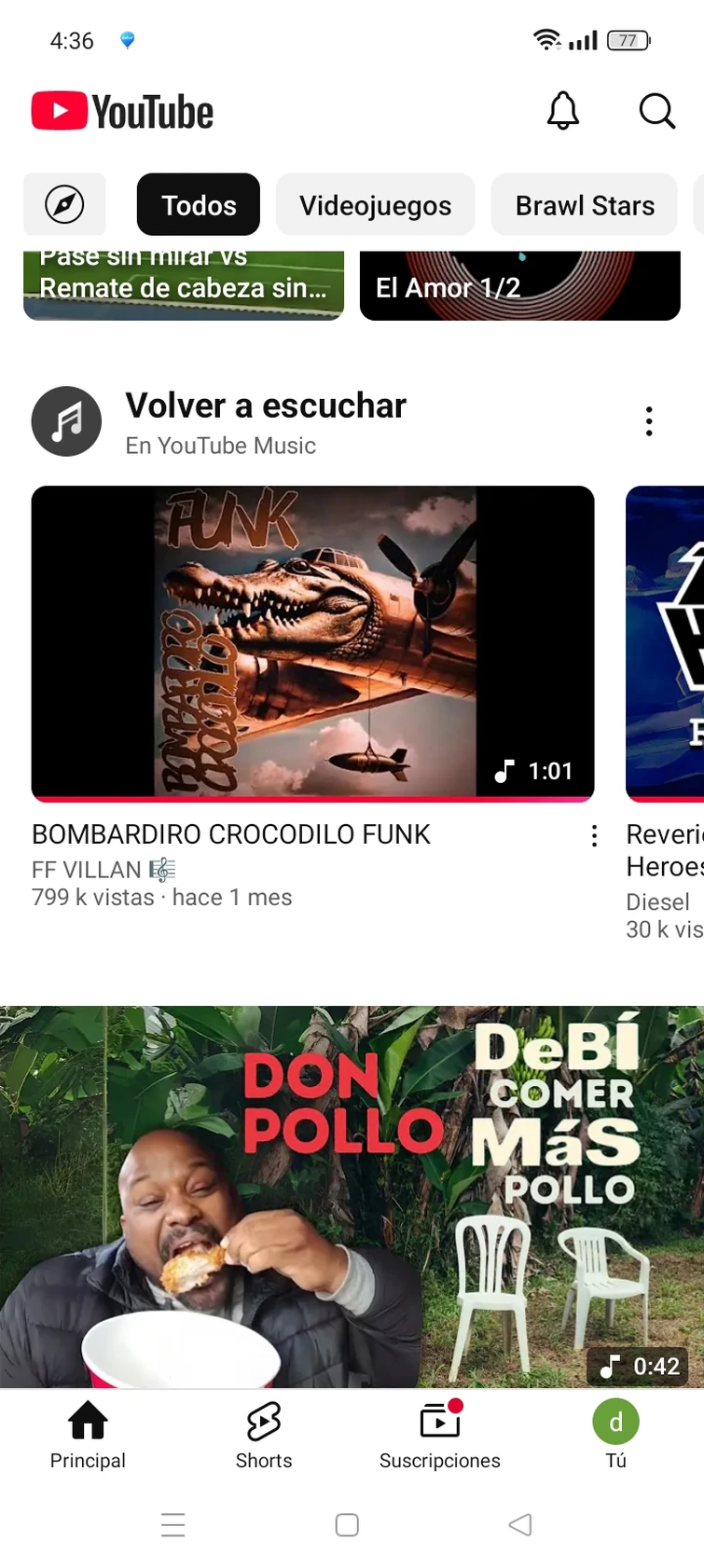Open options for Volver a escuchar section
Screen dimensions: 704x1568
click(x=649, y=421)
